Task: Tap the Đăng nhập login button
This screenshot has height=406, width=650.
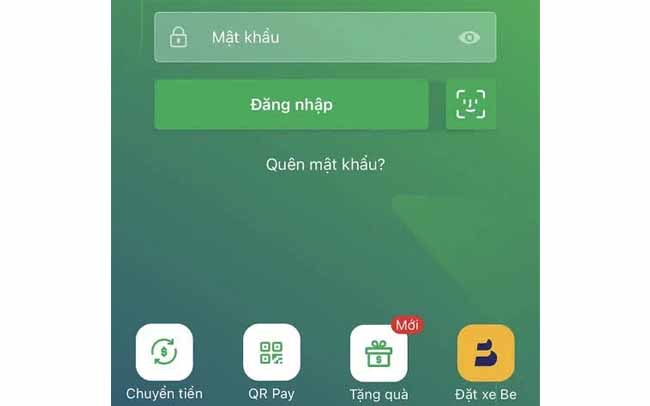Action: click(291, 105)
